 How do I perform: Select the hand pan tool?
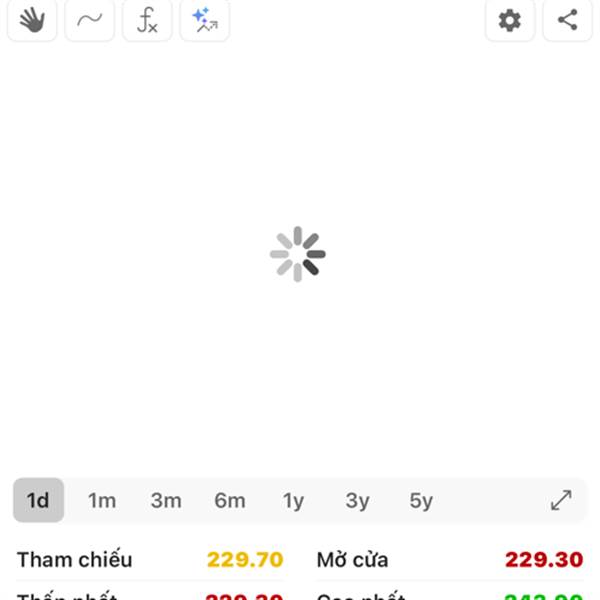(32, 20)
